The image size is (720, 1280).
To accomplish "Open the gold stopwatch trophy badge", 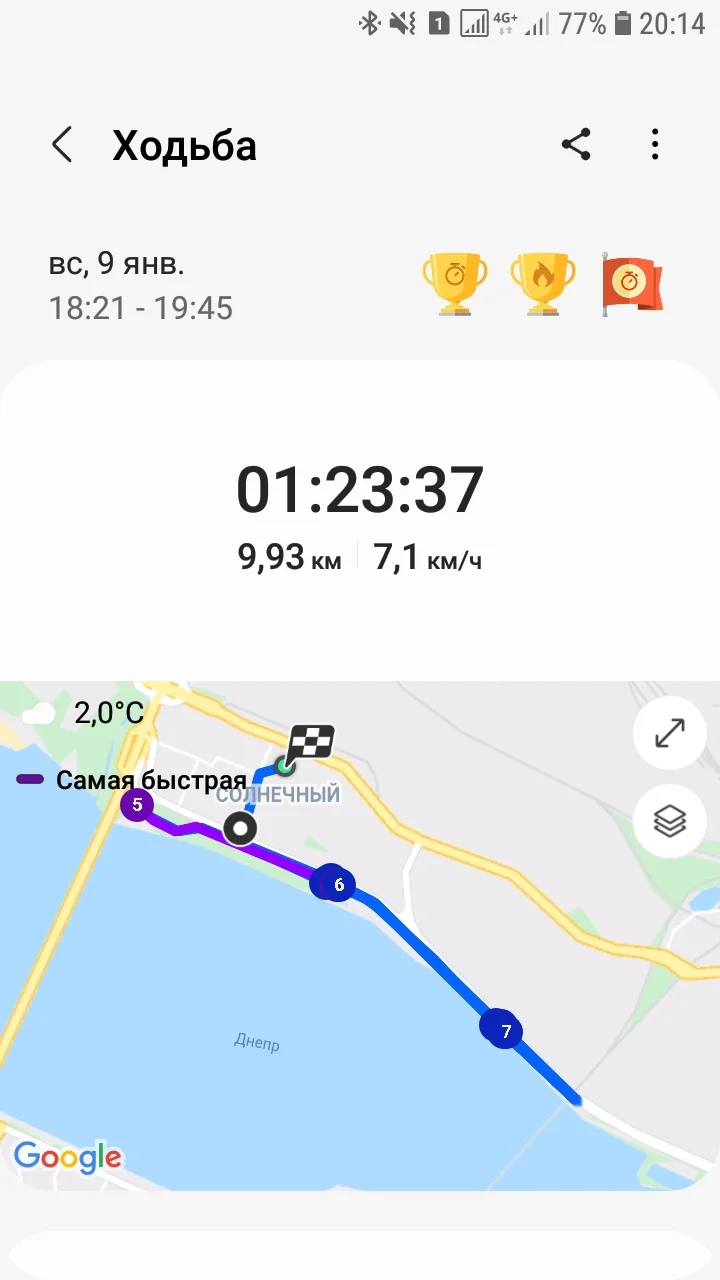I will [455, 284].
